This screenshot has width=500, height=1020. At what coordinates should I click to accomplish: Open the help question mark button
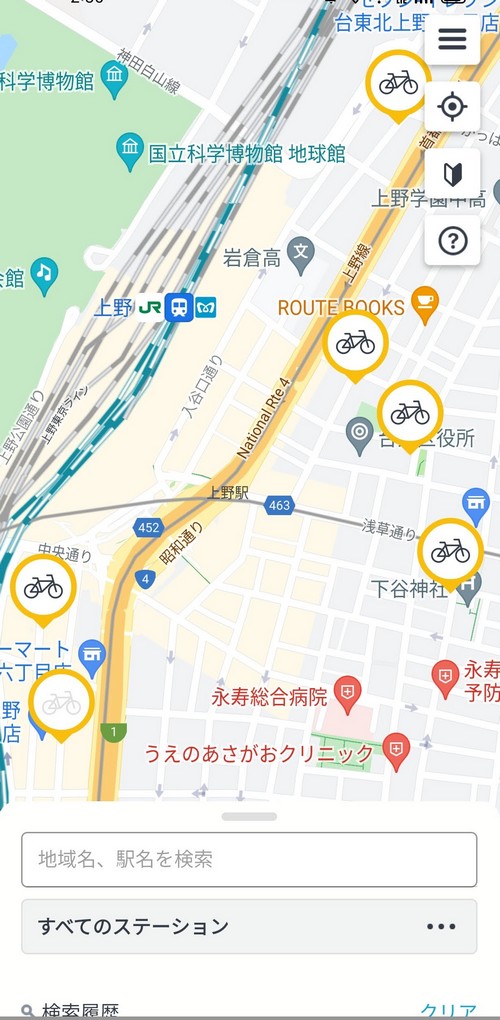tap(453, 241)
